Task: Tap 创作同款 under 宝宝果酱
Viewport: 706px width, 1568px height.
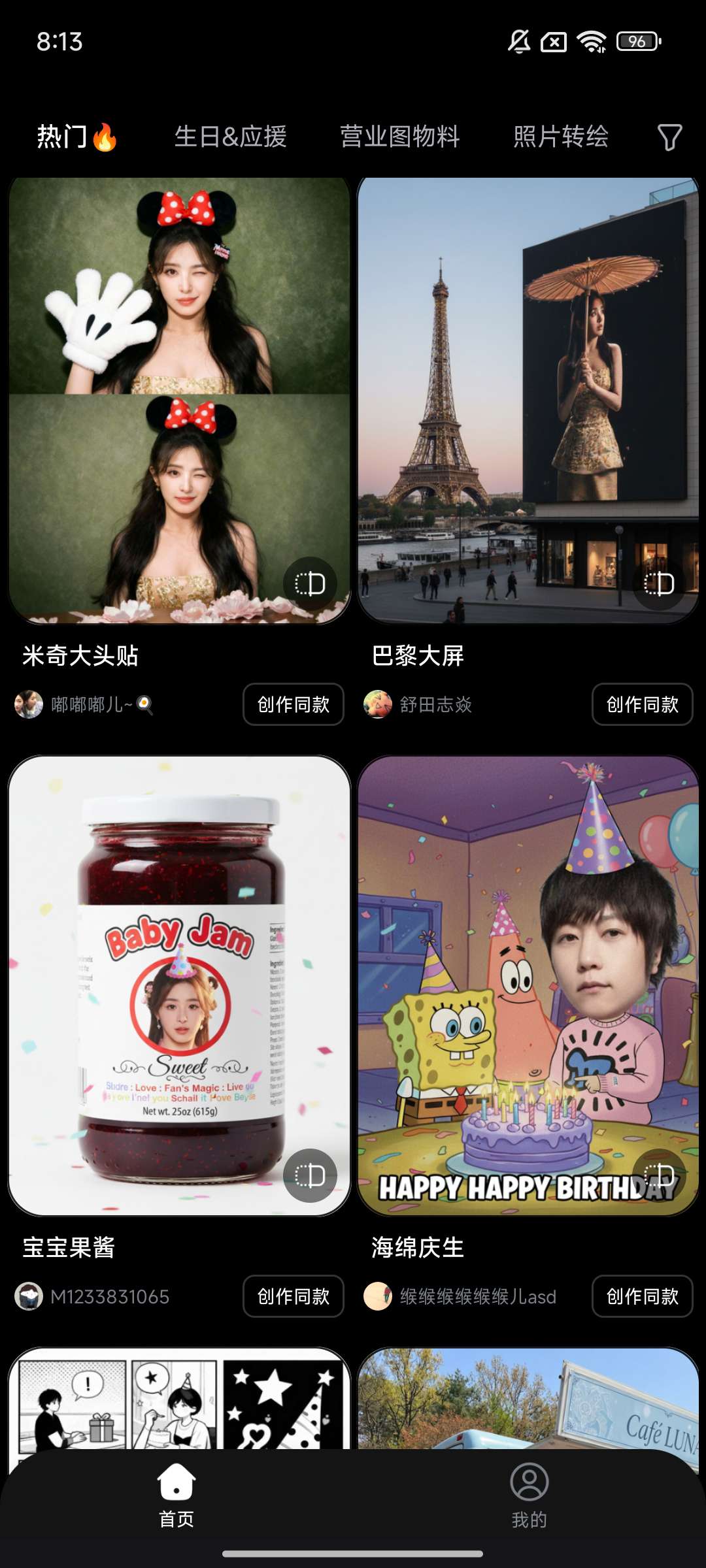Action: pyautogui.click(x=293, y=1296)
